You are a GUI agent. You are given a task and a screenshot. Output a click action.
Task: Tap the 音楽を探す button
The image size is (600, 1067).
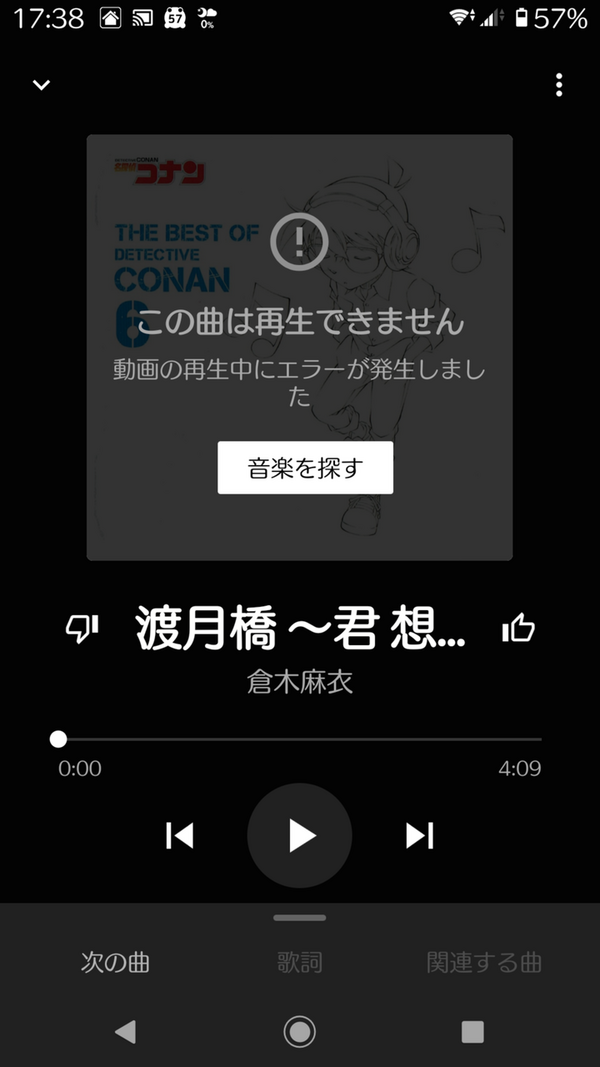coord(305,468)
